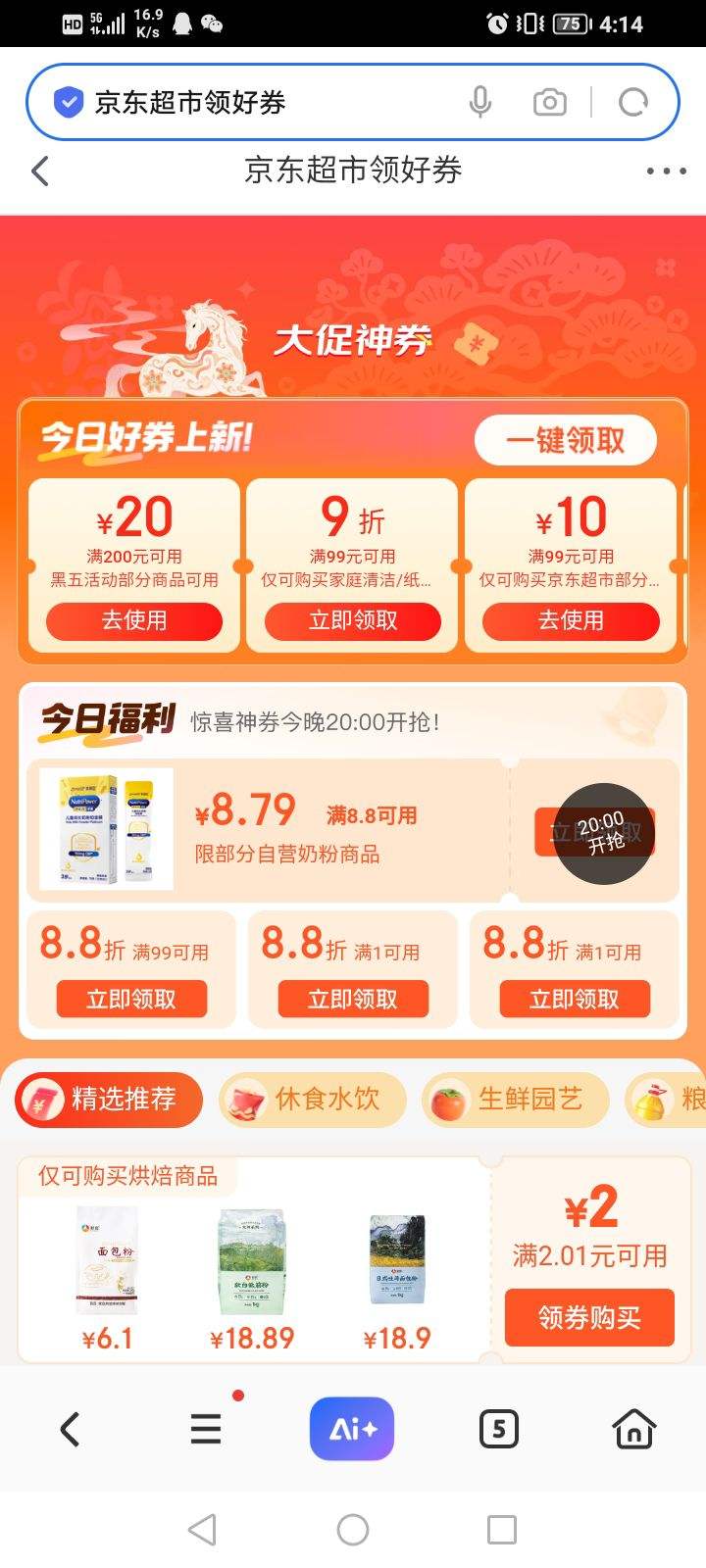Tap 一键领取 to claim all coupons
706x1568 pixels.
(566, 441)
